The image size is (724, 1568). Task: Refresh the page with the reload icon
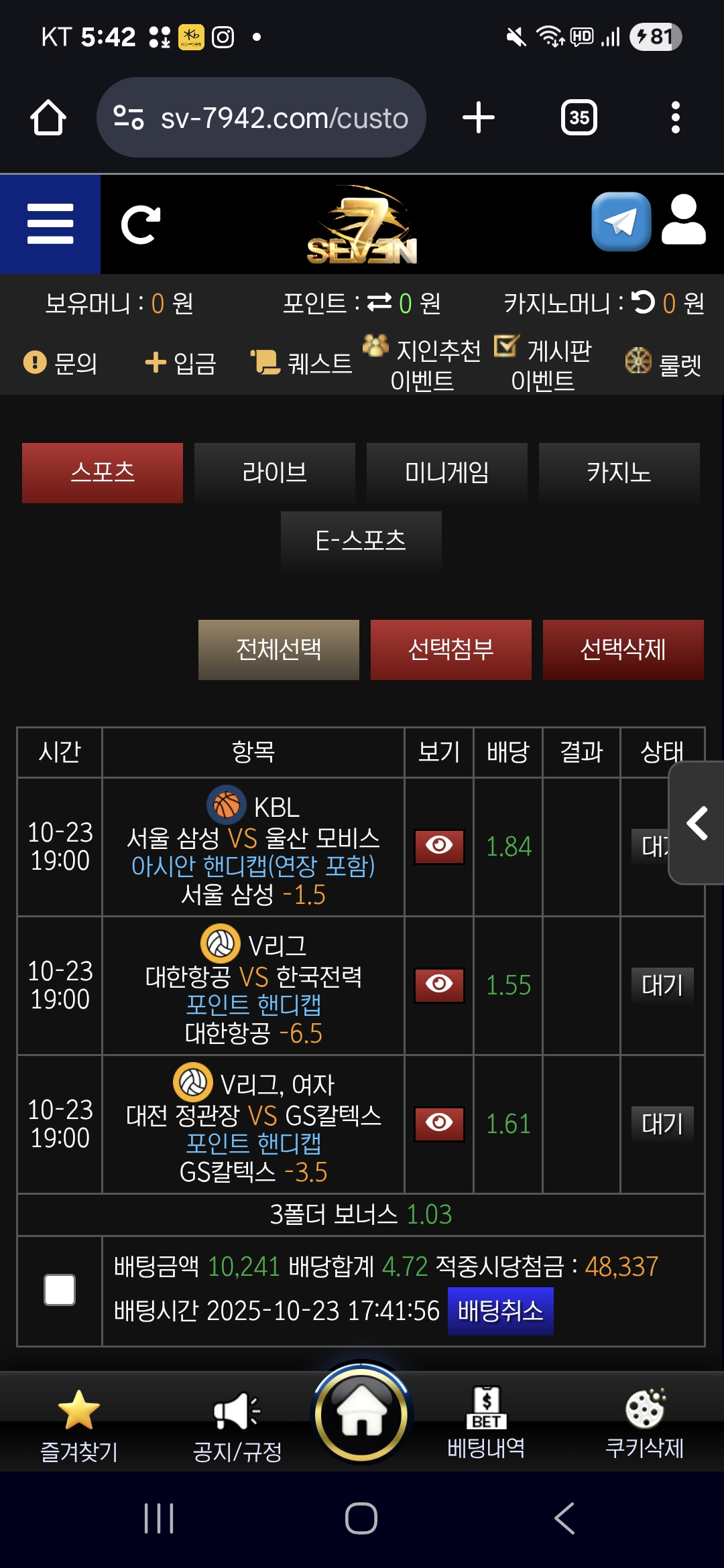141,224
